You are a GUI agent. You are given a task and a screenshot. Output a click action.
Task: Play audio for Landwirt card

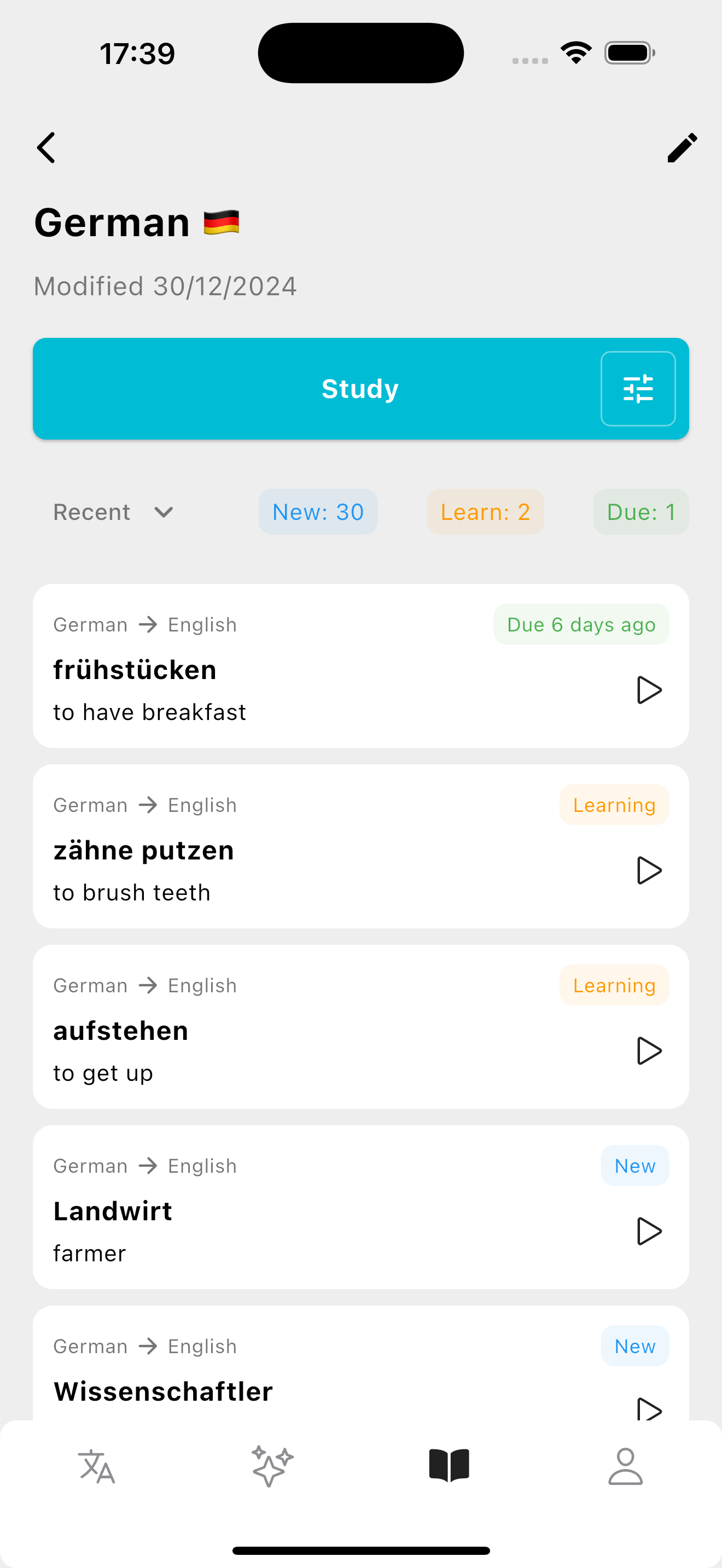coord(650,1231)
